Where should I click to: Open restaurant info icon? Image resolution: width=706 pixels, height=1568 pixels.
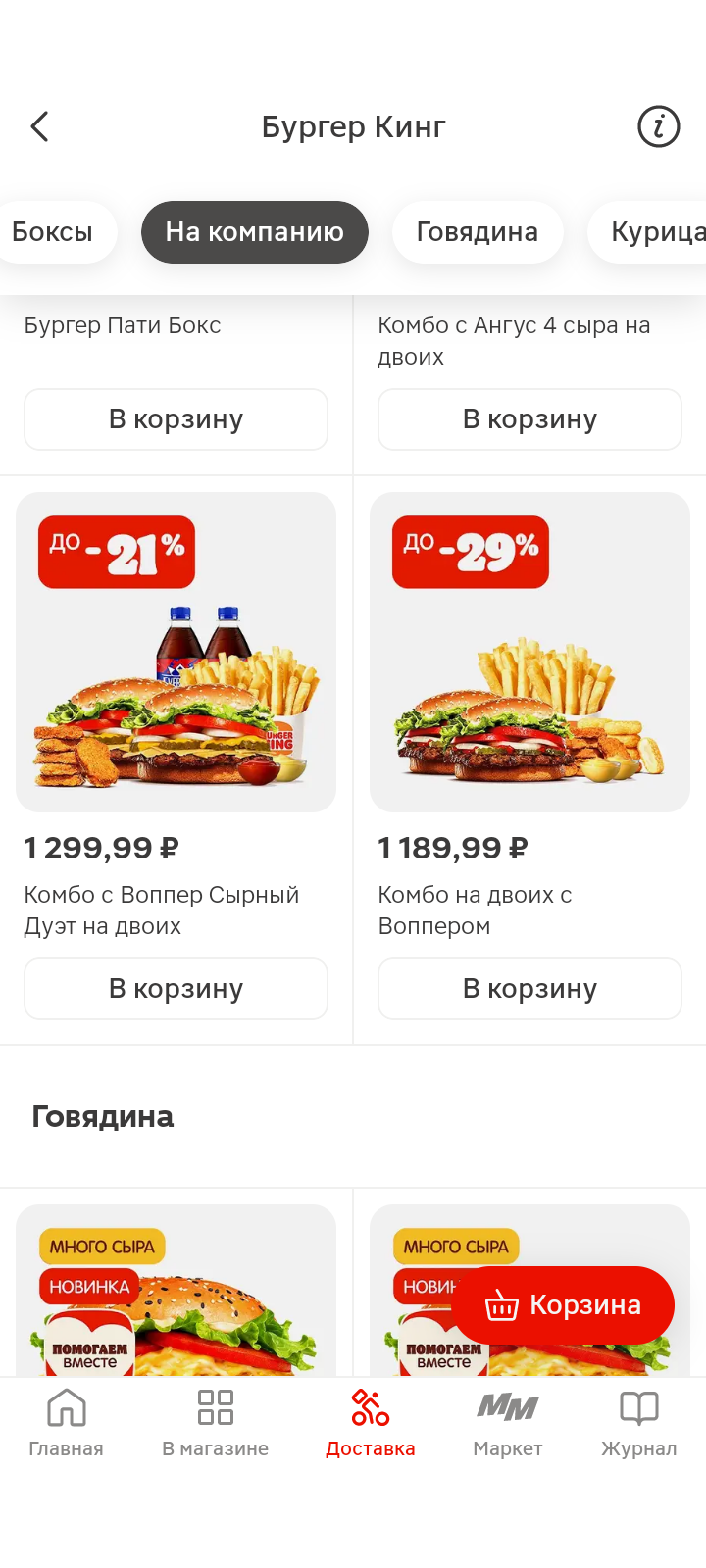[x=658, y=126]
